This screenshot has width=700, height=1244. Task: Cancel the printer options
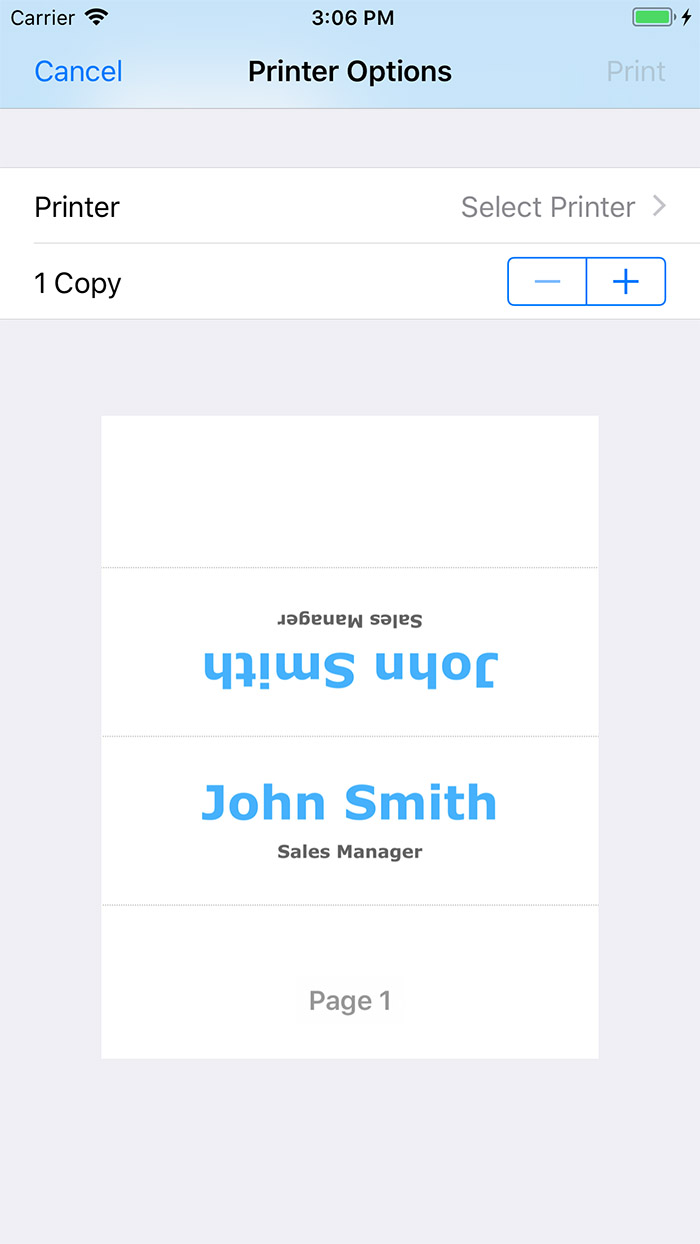pyautogui.click(x=78, y=72)
